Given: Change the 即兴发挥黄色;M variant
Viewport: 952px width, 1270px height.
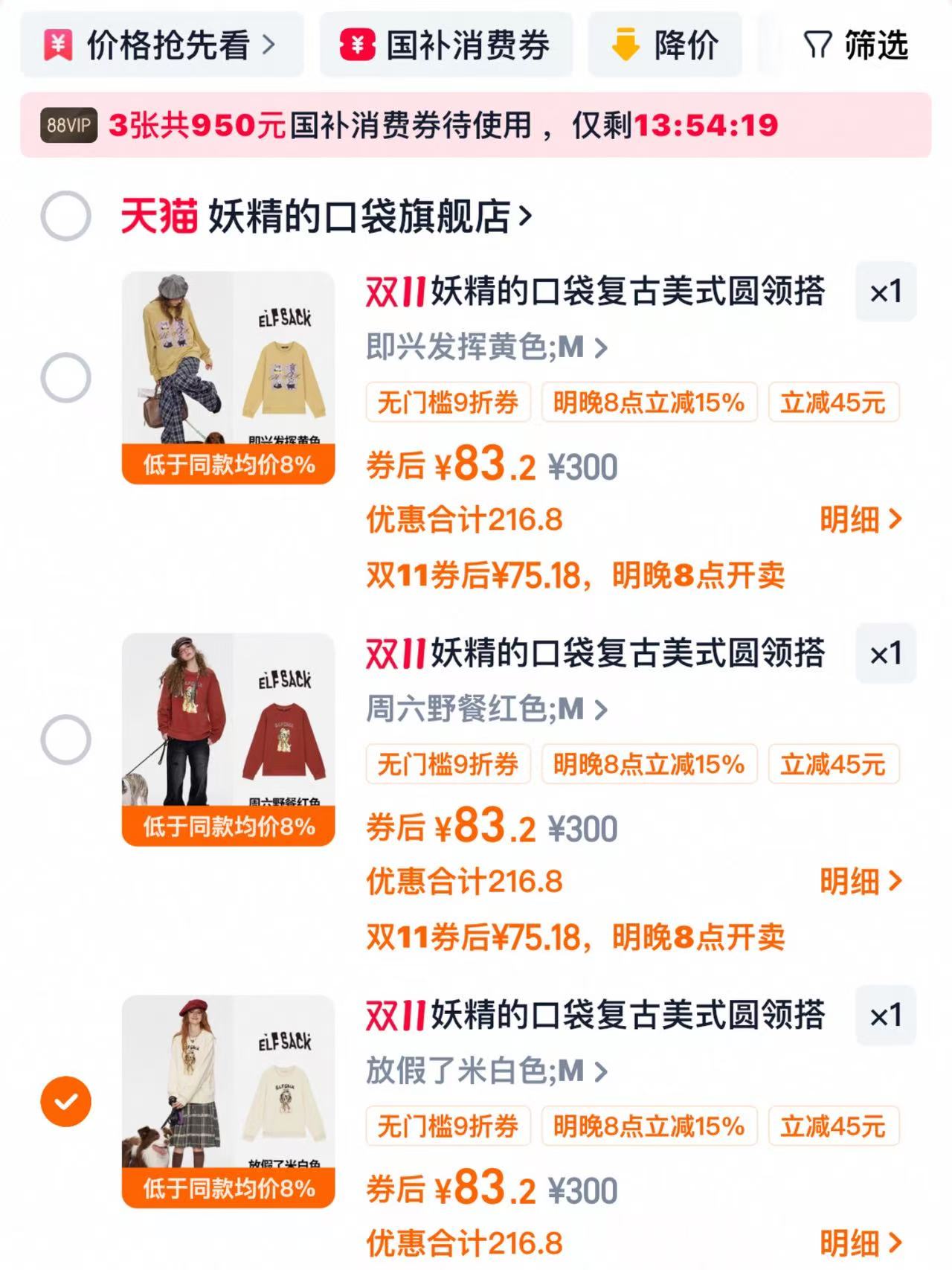Looking at the screenshot, I should (x=487, y=347).
